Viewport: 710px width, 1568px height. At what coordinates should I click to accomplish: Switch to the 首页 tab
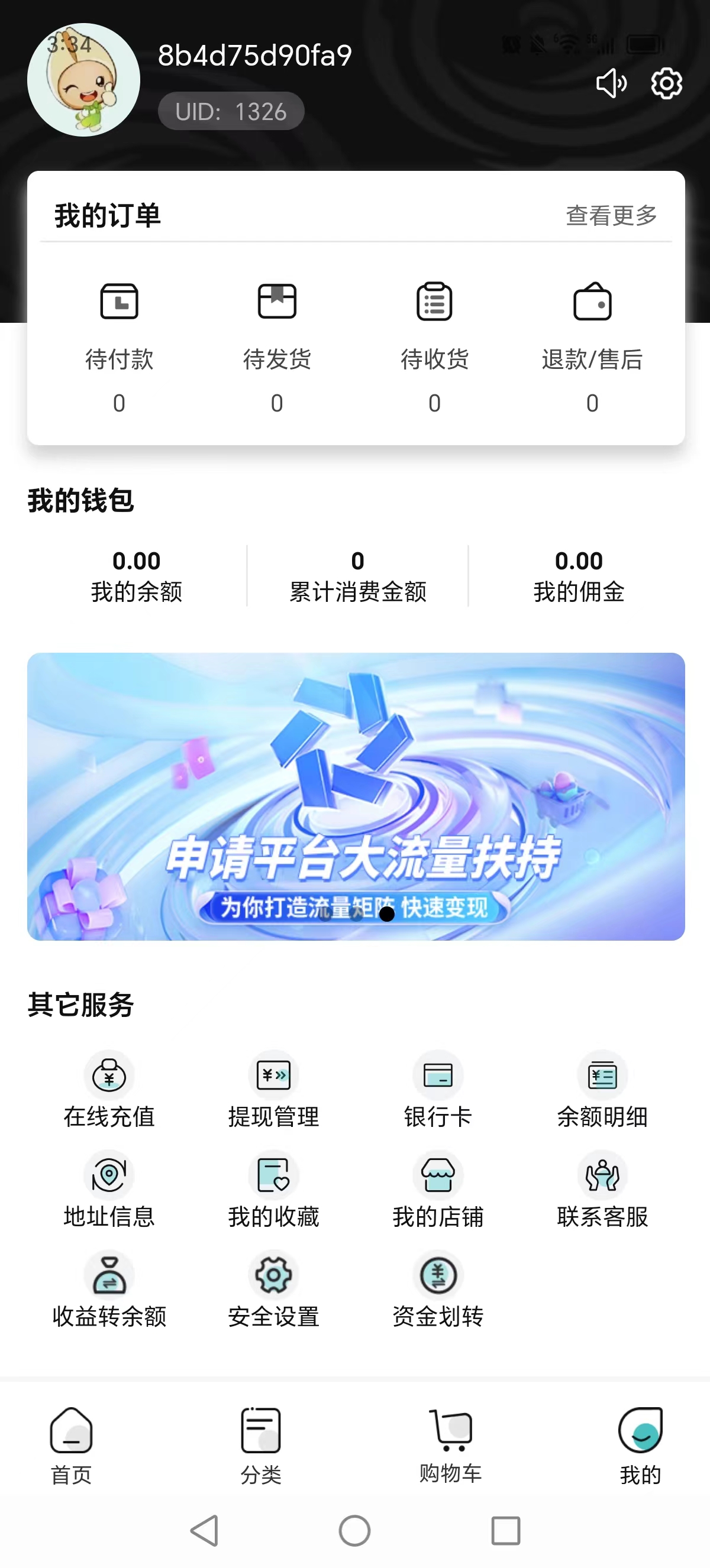[x=71, y=1447]
